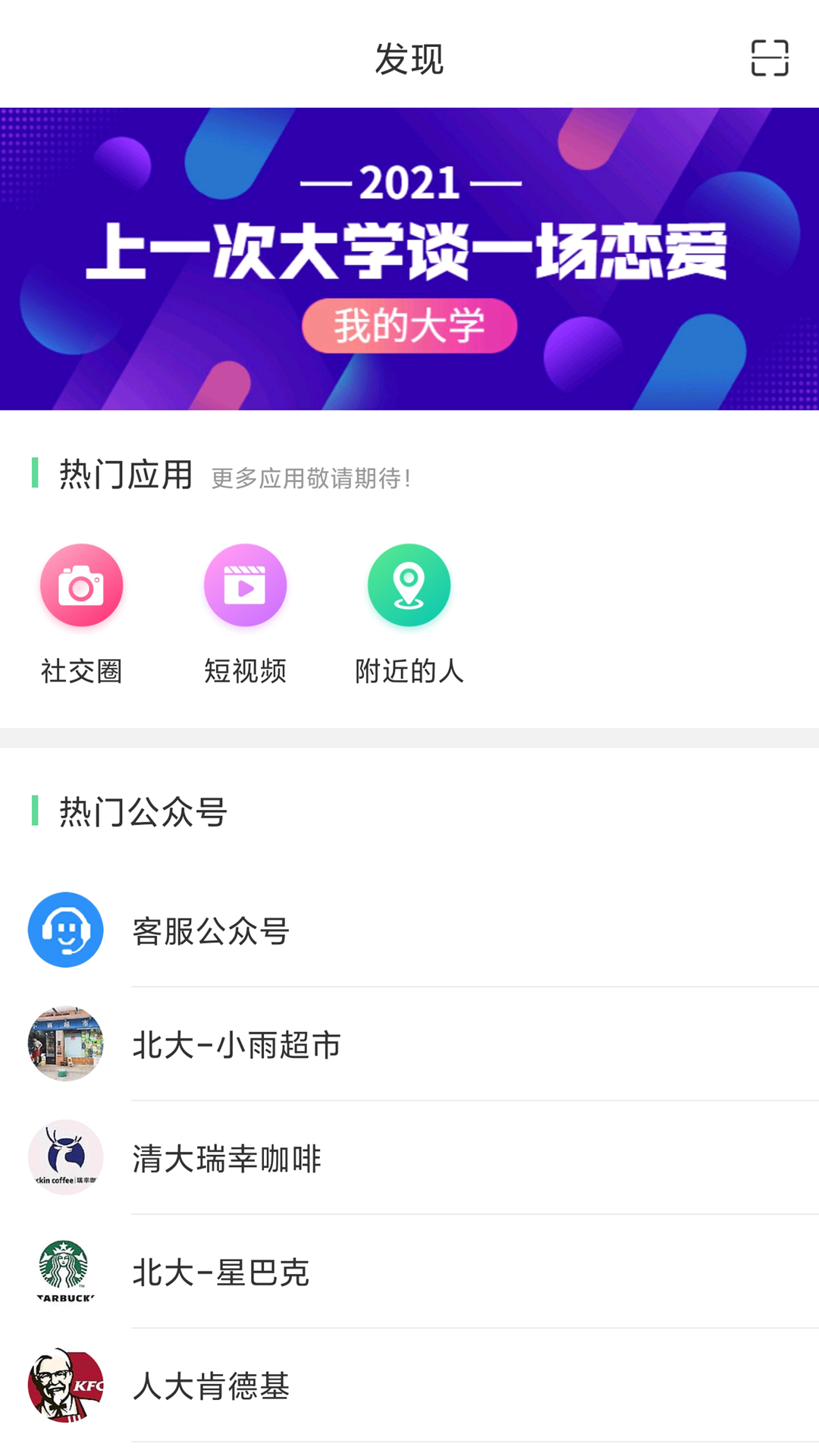Open the 人大肯德基 KFC colonel logo

coord(65,1387)
